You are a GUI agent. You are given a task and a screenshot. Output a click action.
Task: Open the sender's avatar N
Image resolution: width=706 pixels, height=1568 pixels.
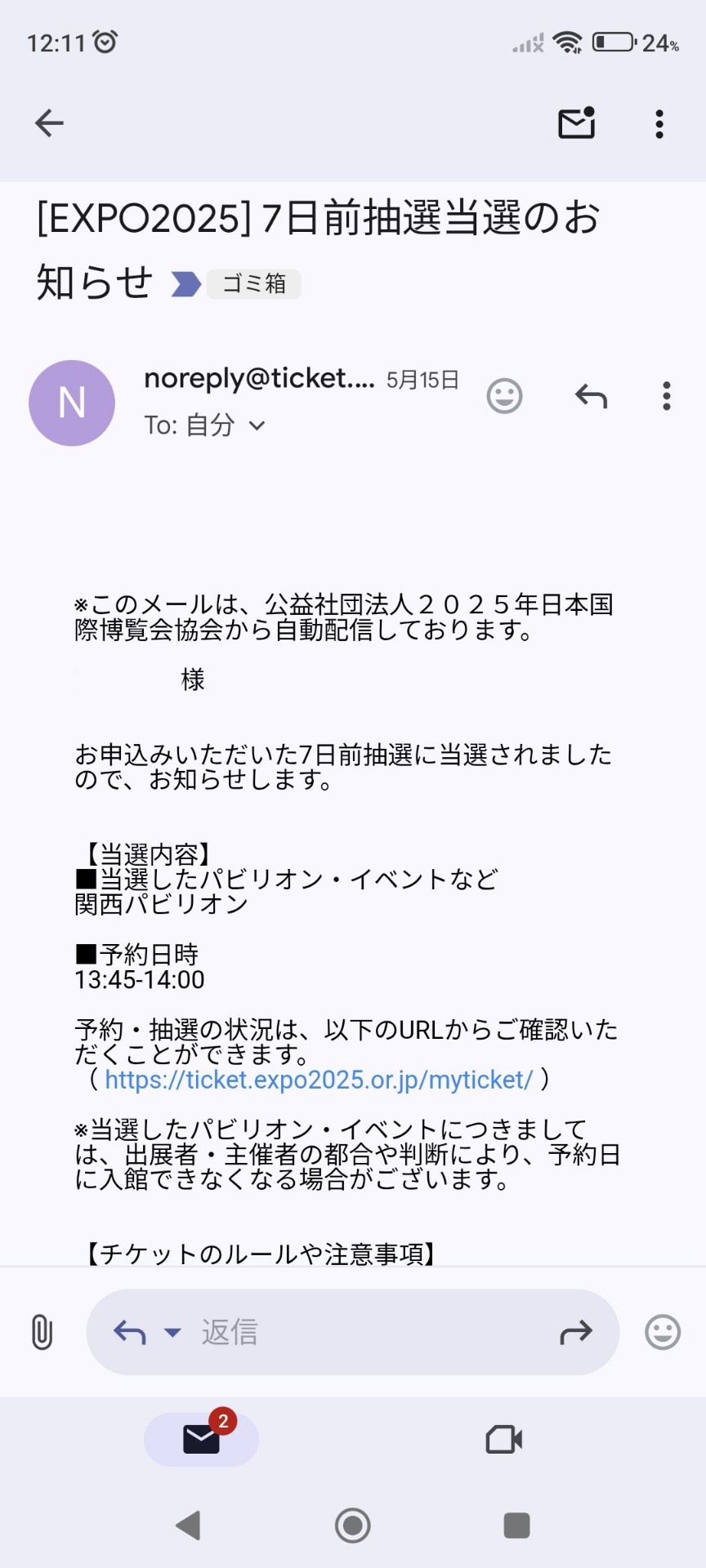pyautogui.click(x=72, y=403)
